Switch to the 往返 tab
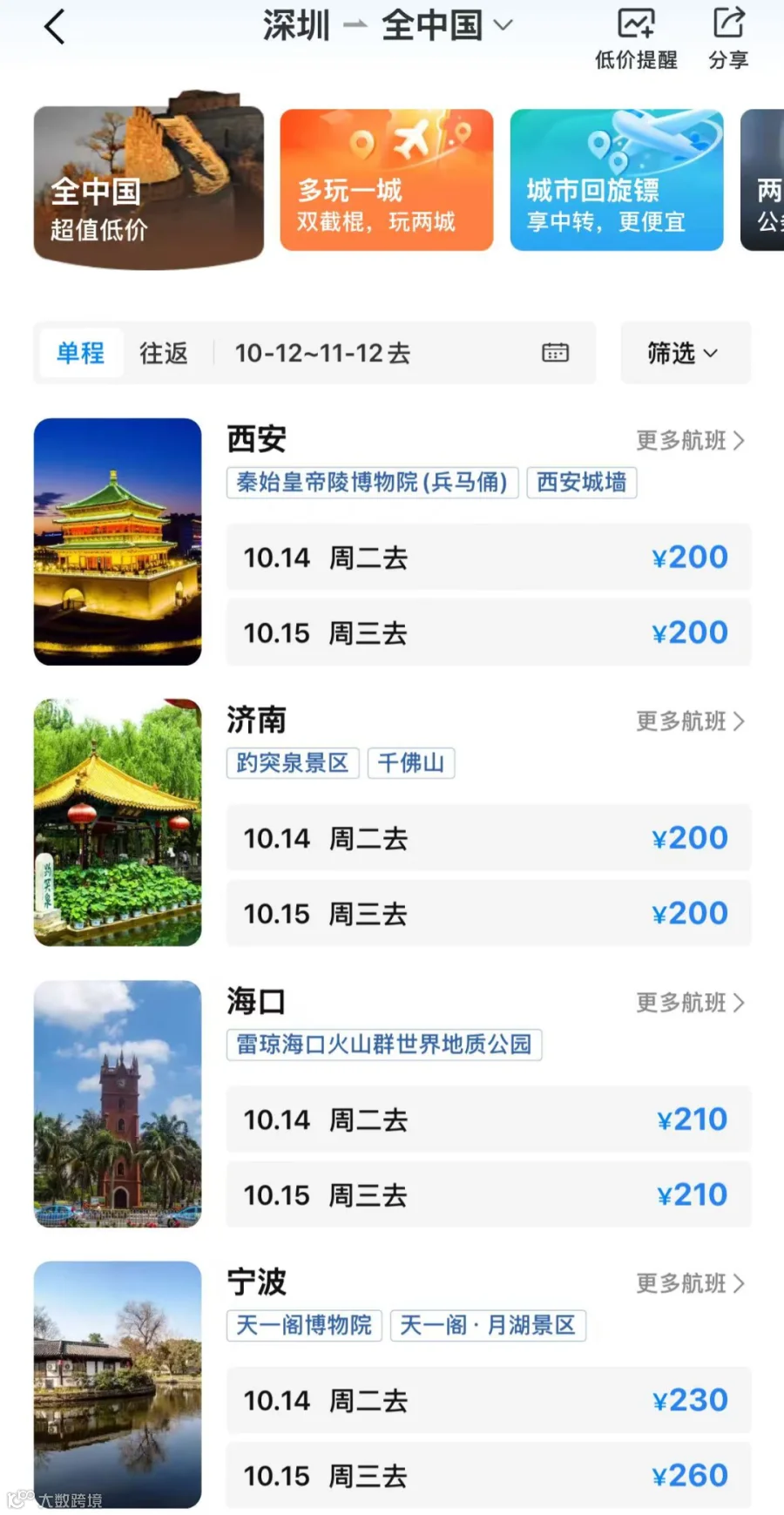 click(164, 353)
